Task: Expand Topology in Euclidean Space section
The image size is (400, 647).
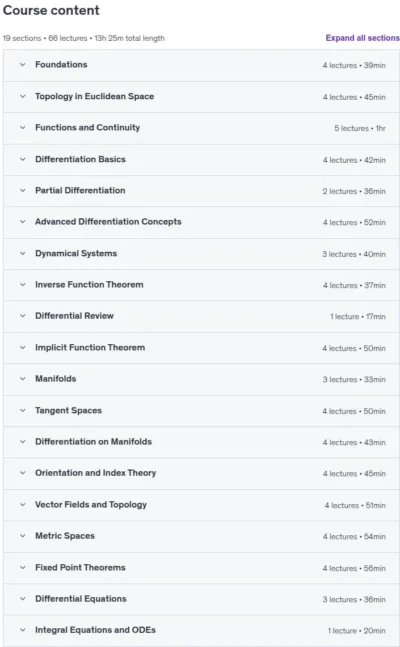Action: pyautogui.click(x=201, y=97)
